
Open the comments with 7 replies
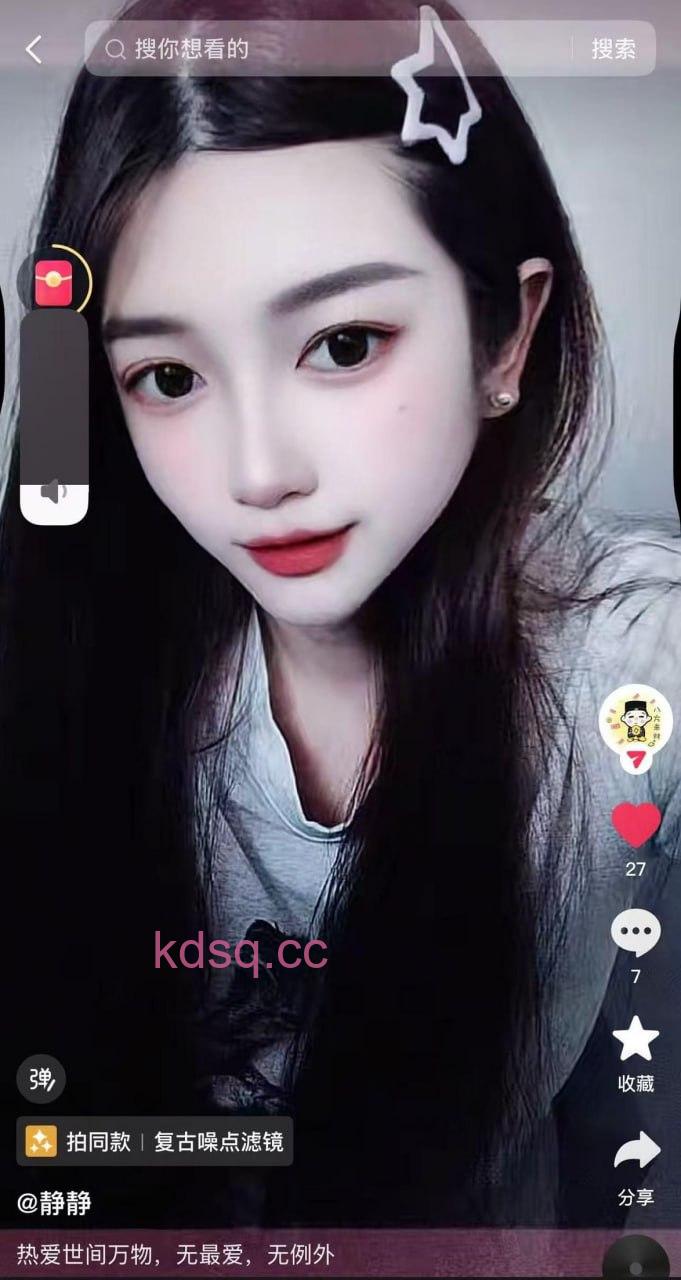point(636,934)
